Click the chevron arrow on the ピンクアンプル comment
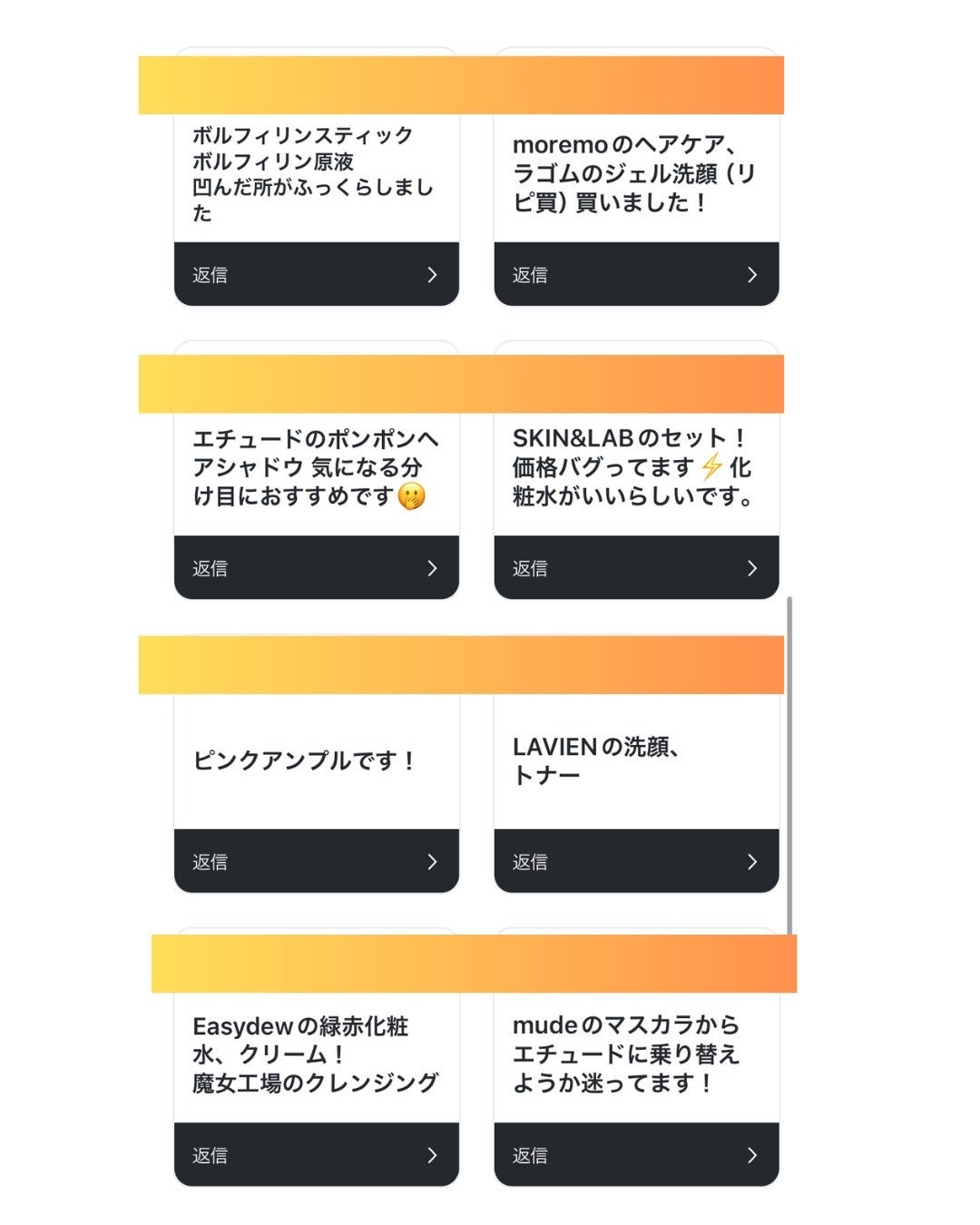This screenshot has height=1225, width=980. (434, 862)
